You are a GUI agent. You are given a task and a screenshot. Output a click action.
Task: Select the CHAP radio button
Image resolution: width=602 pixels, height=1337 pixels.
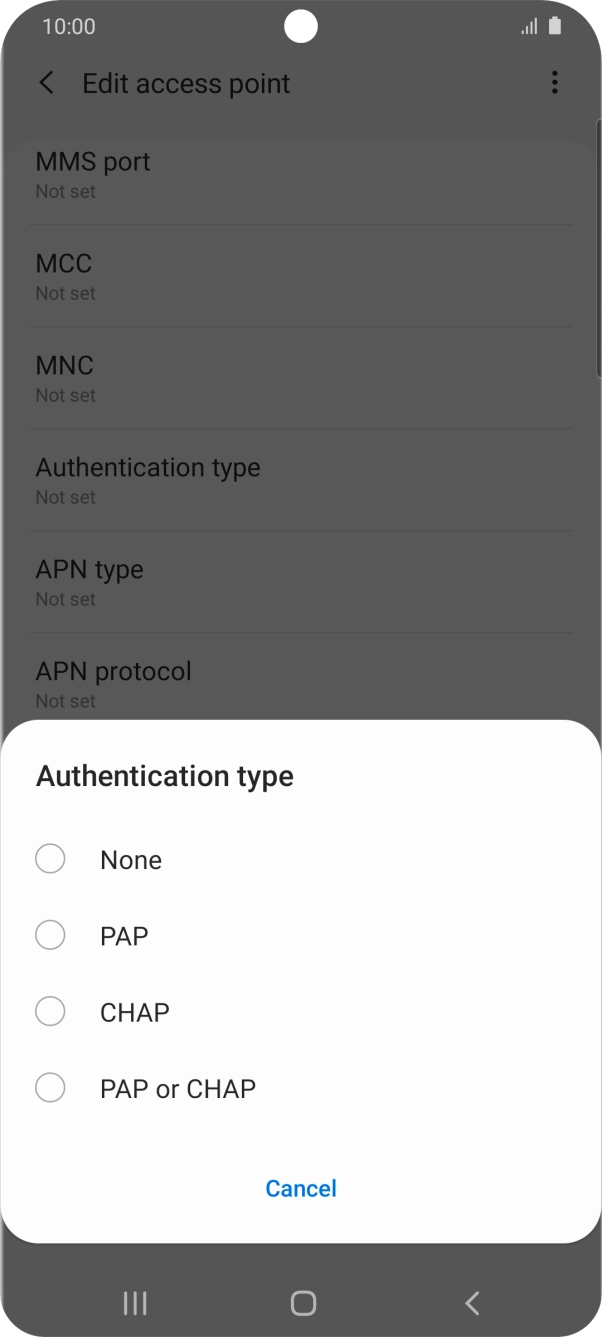click(x=50, y=1012)
